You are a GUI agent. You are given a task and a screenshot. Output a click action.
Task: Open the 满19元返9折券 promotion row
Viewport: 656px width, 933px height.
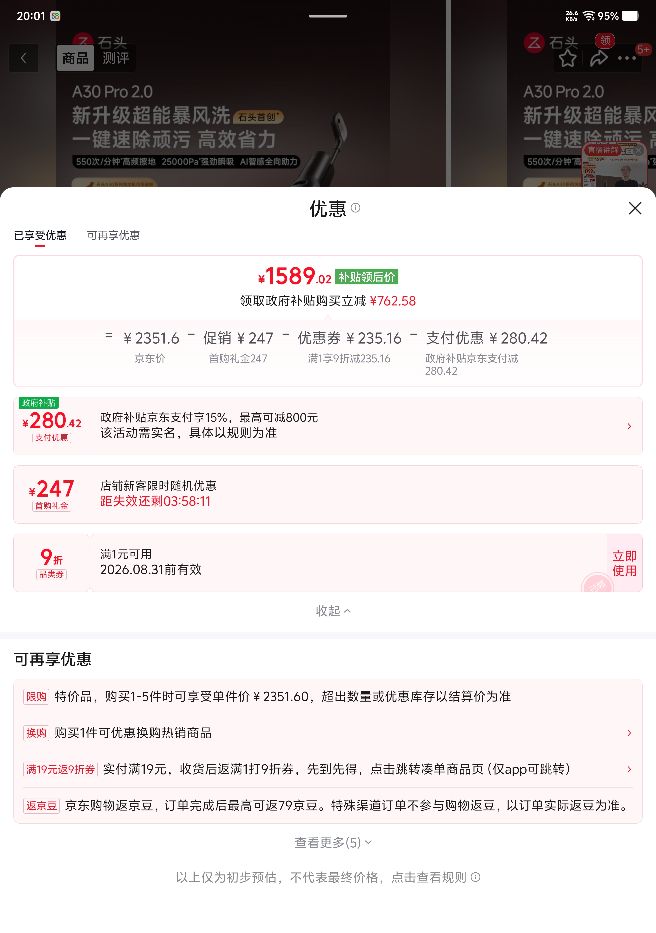(328, 769)
